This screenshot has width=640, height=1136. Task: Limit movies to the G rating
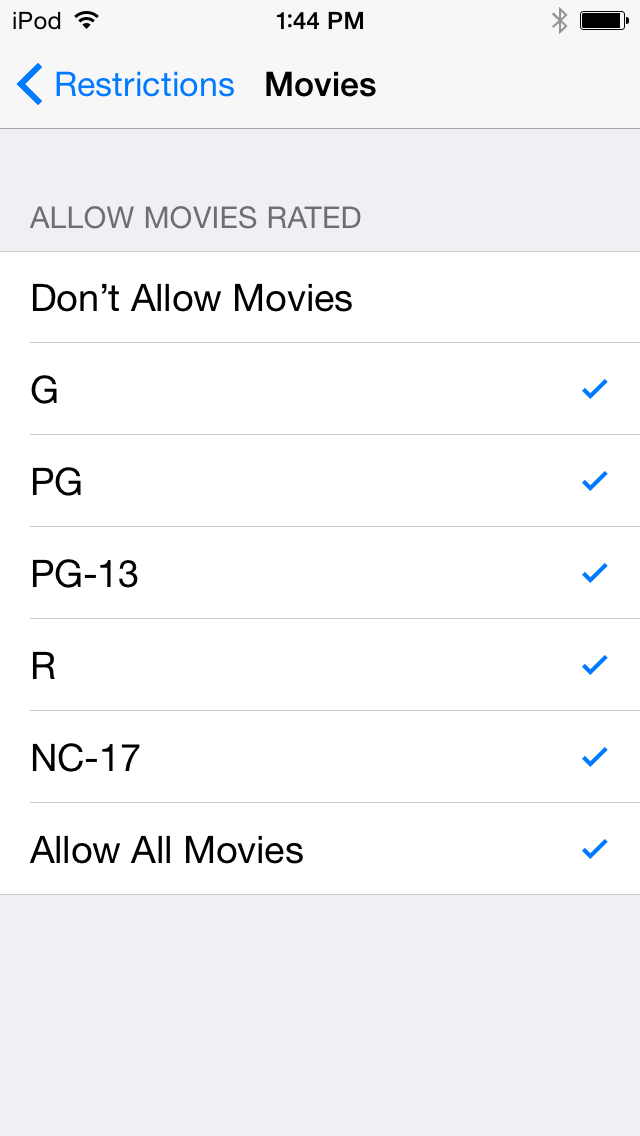coord(320,389)
